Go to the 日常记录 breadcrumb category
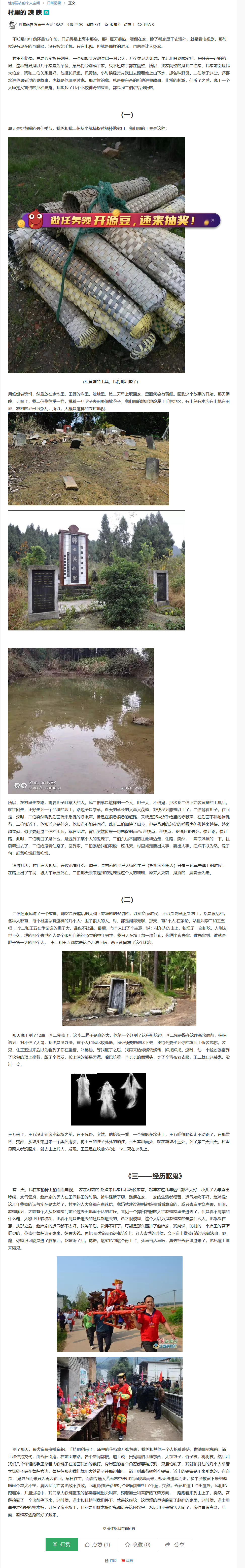Image resolution: width=245 pixels, height=1568 pixels. pyautogui.click(x=54, y=3)
